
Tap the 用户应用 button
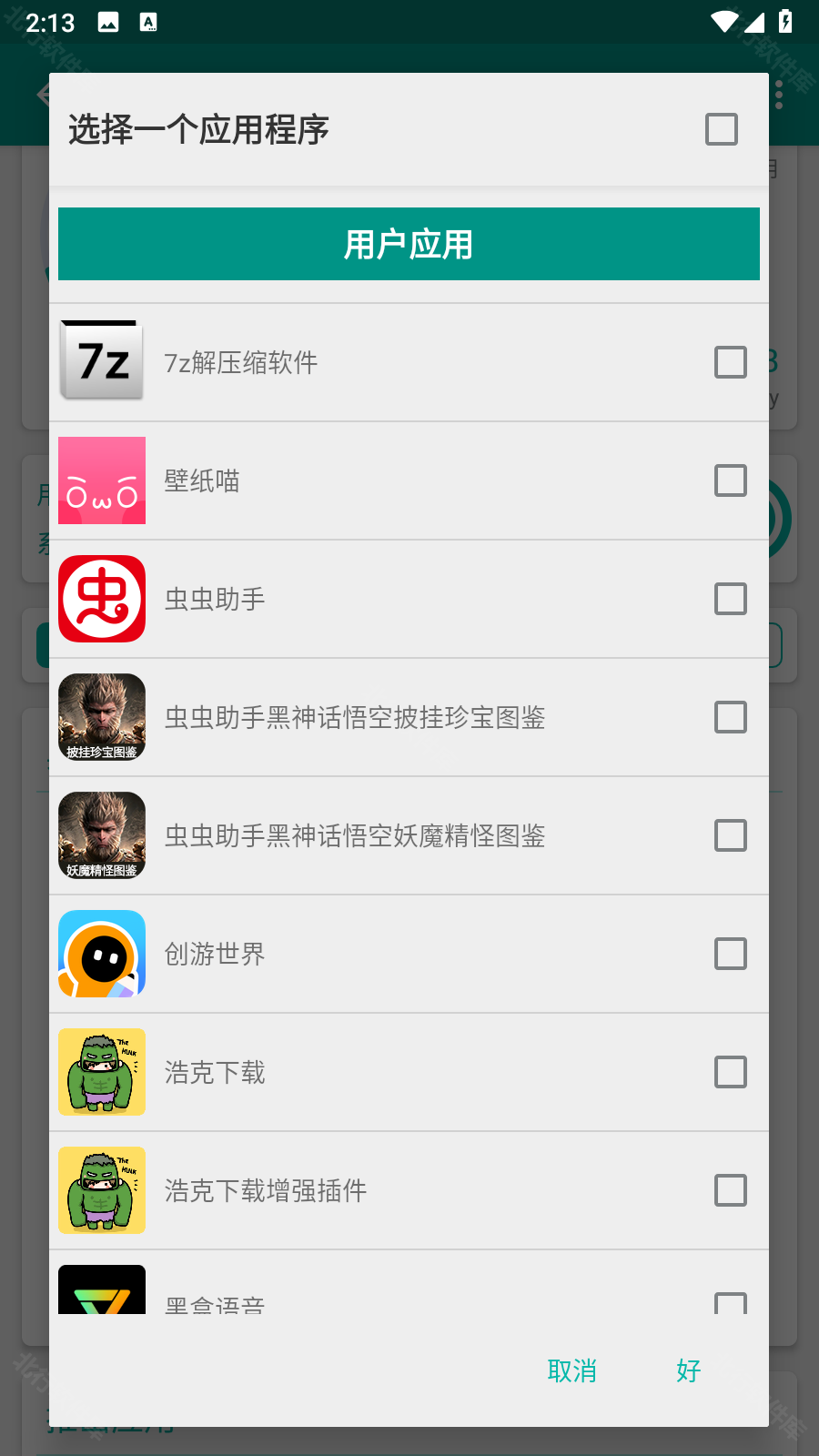pos(409,244)
